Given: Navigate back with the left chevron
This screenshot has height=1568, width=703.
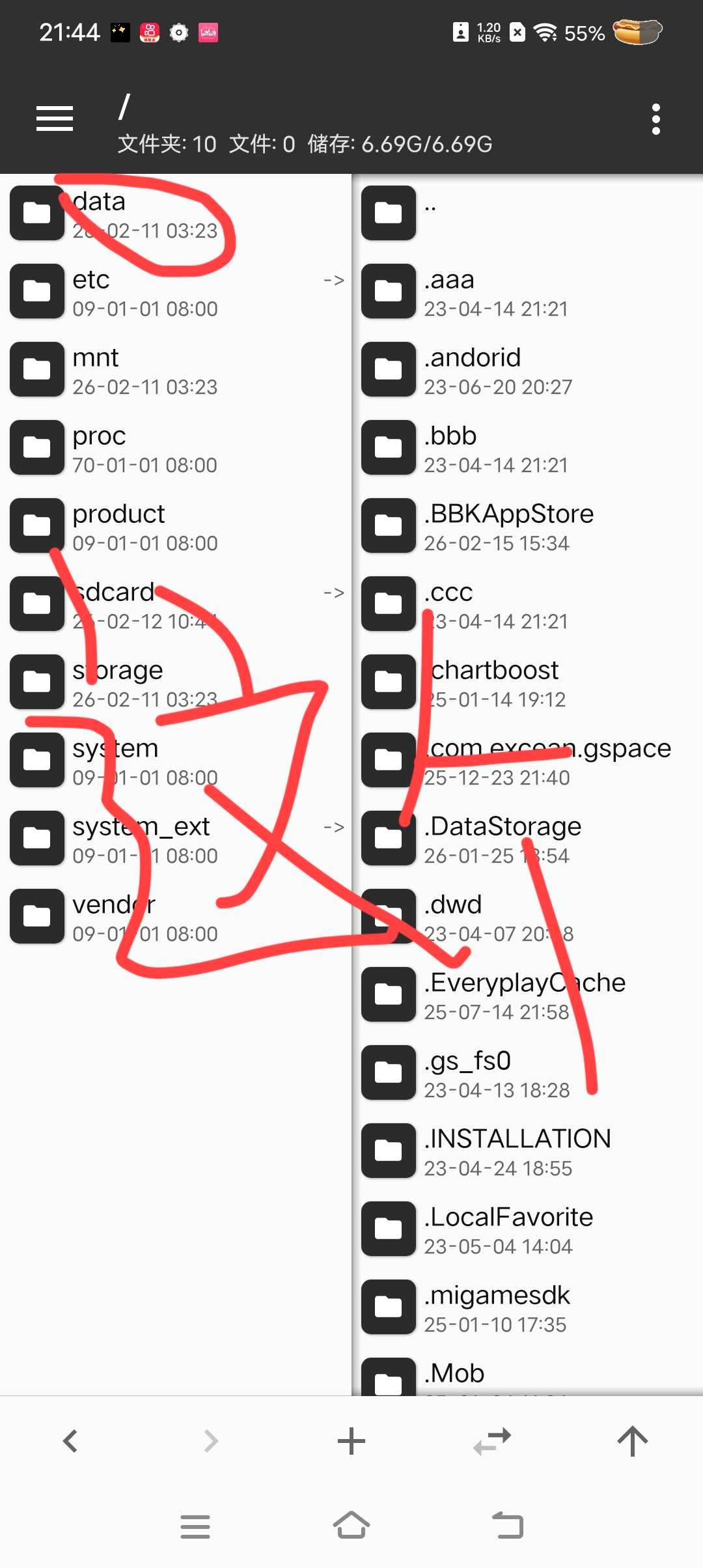Looking at the screenshot, I should tap(70, 1440).
